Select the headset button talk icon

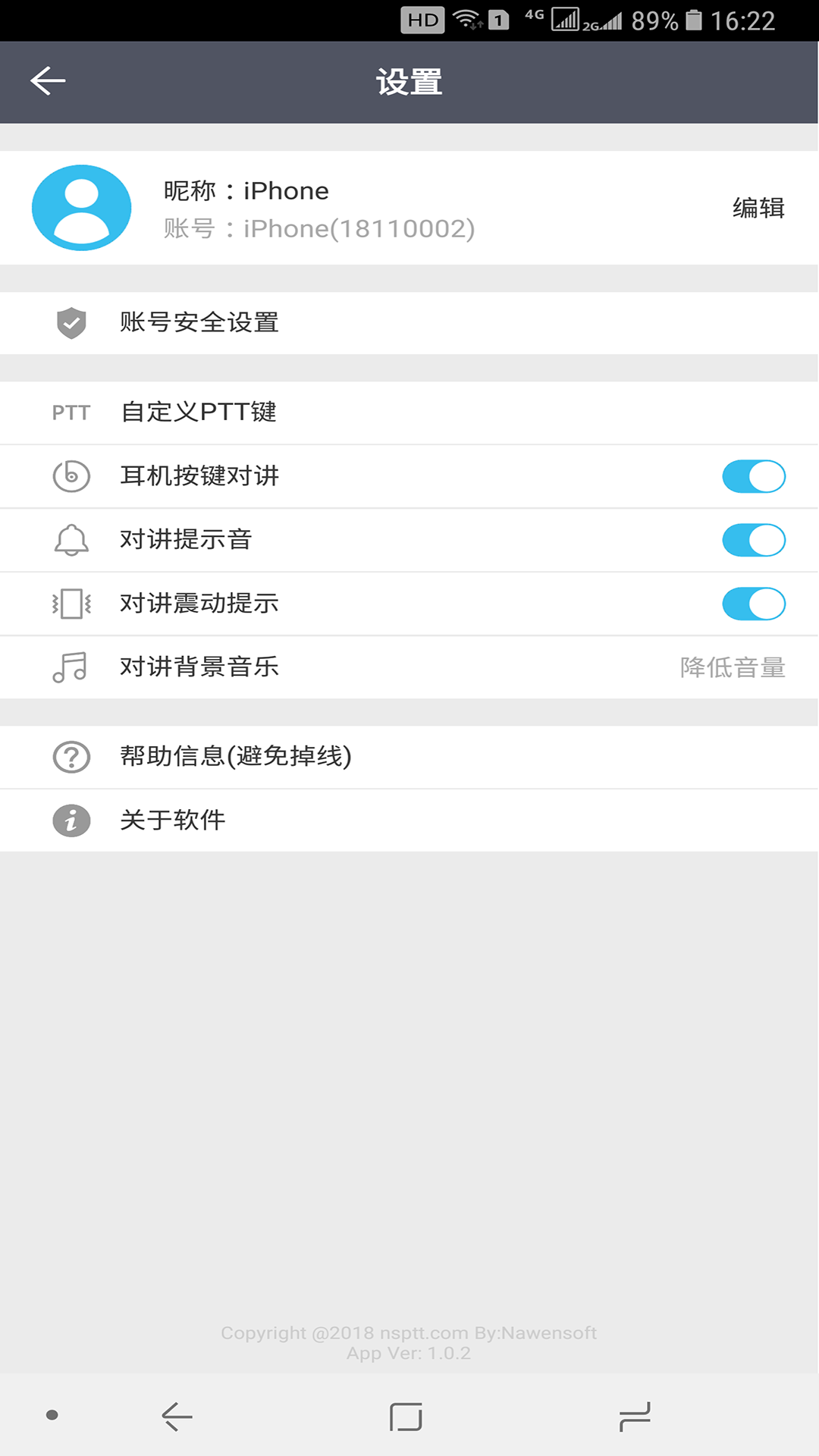[71, 476]
